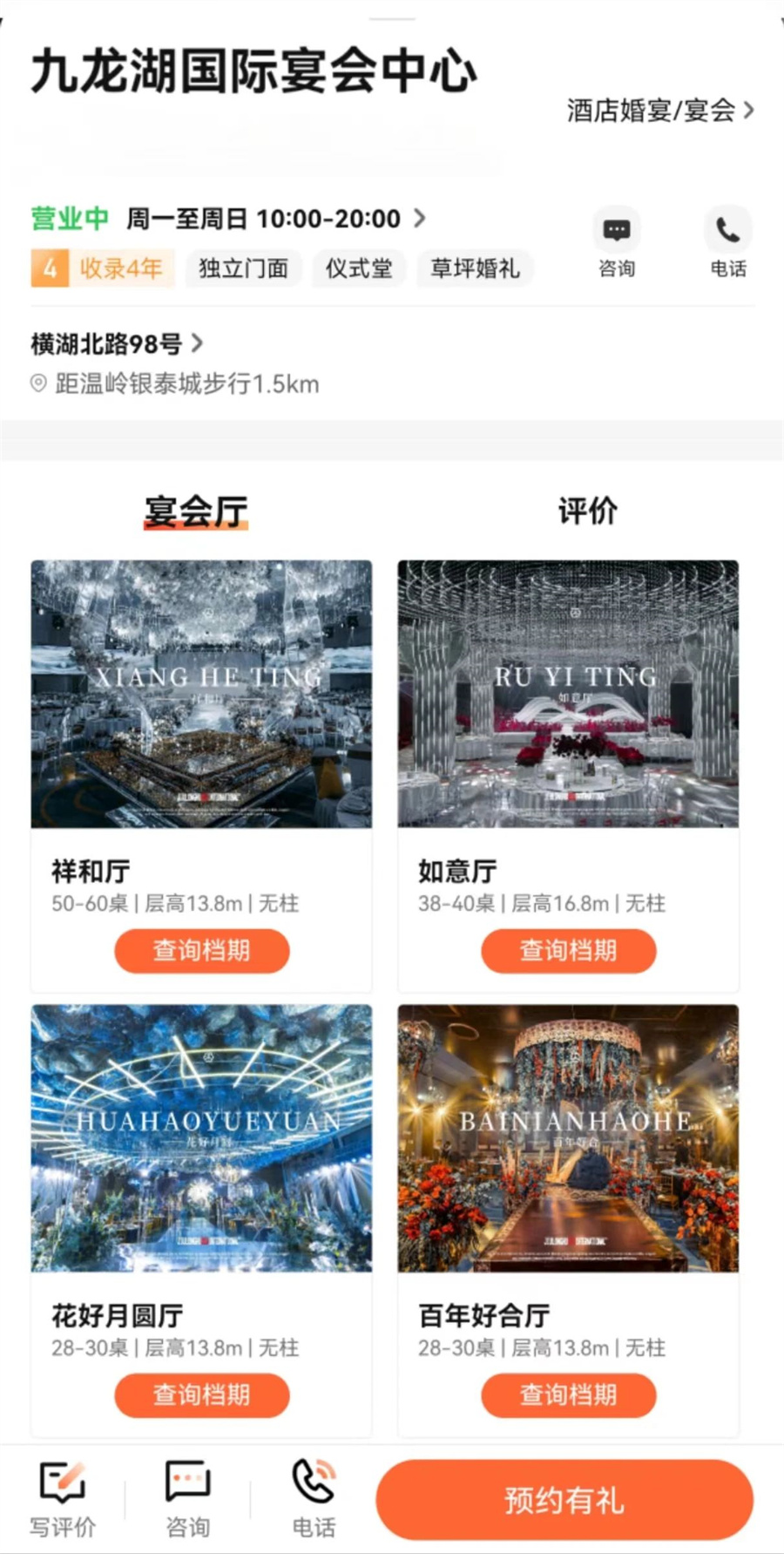Open the 如意厅 hall photo
The height and width of the screenshot is (1554, 784).
tap(568, 694)
